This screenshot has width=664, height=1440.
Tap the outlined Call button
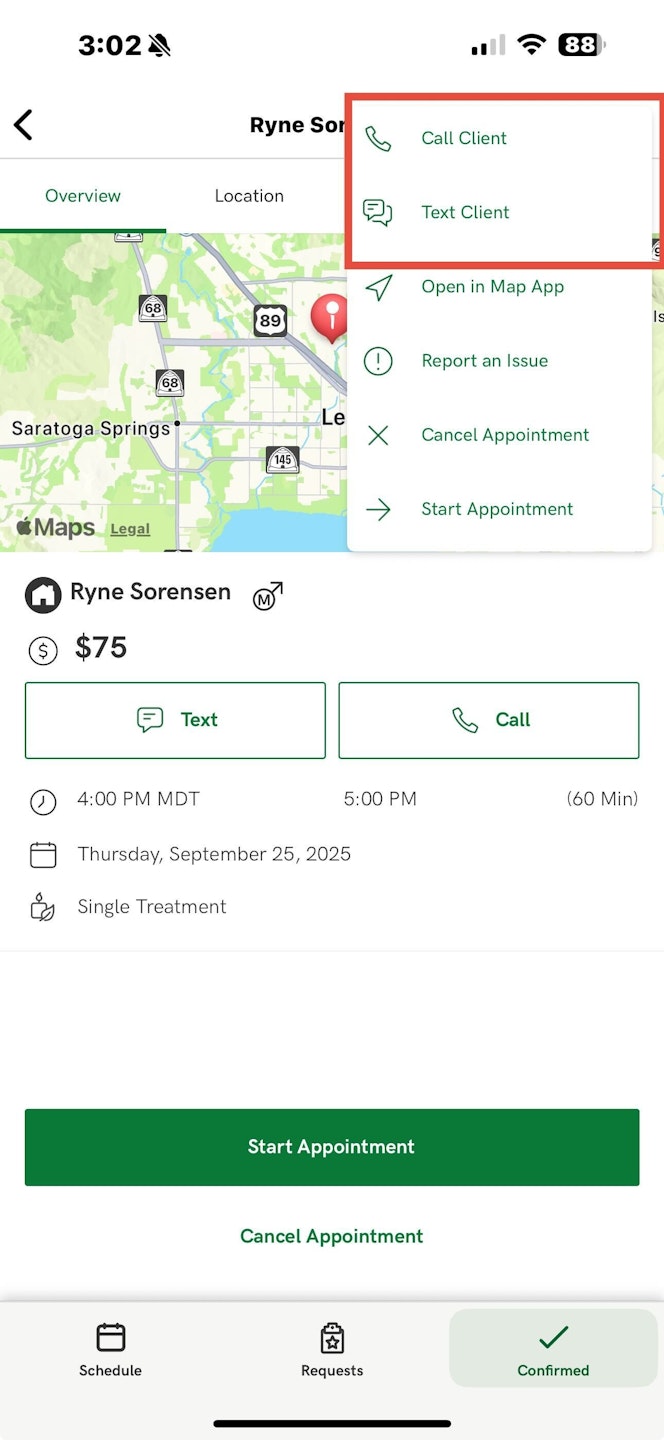pyautogui.click(x=489, y=720)
